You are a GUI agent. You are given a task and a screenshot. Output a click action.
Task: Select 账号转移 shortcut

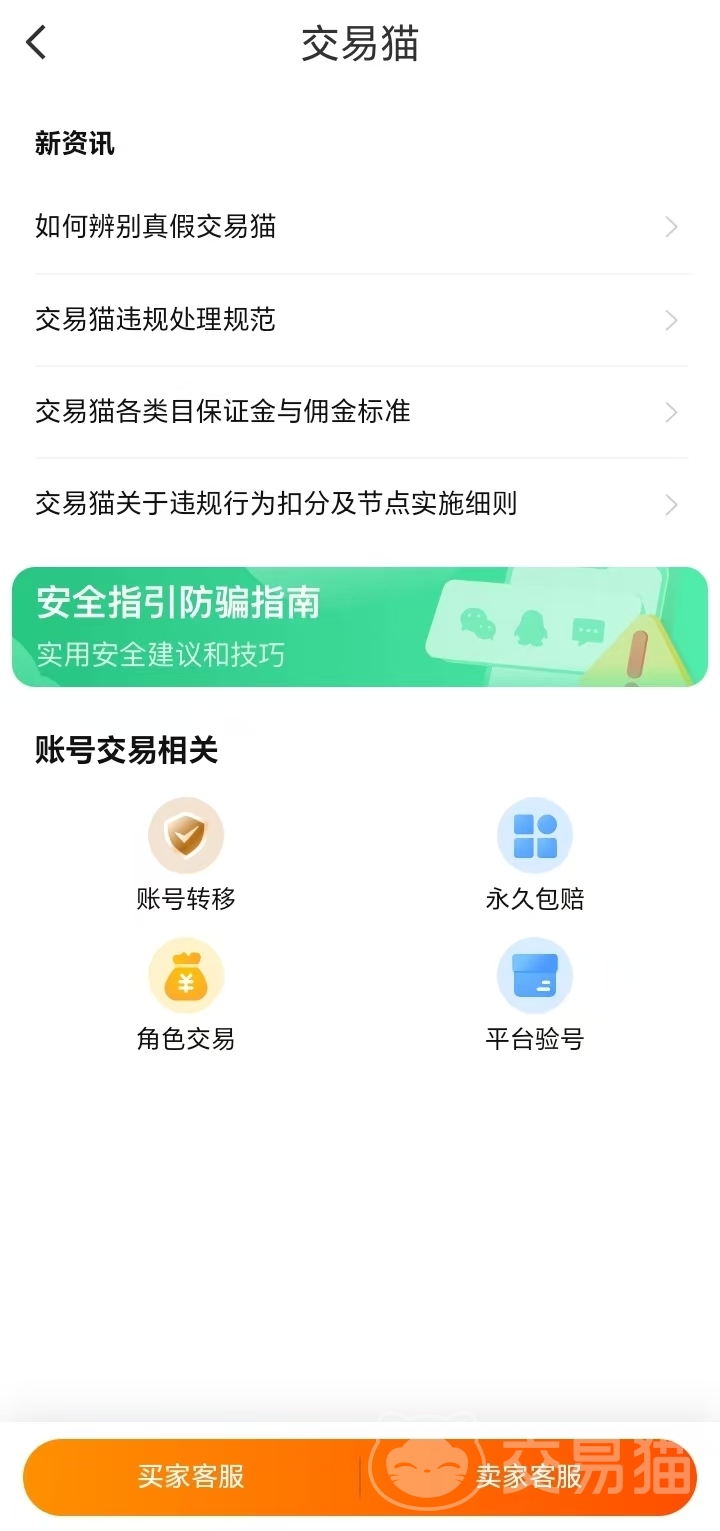tap(186, 855)
